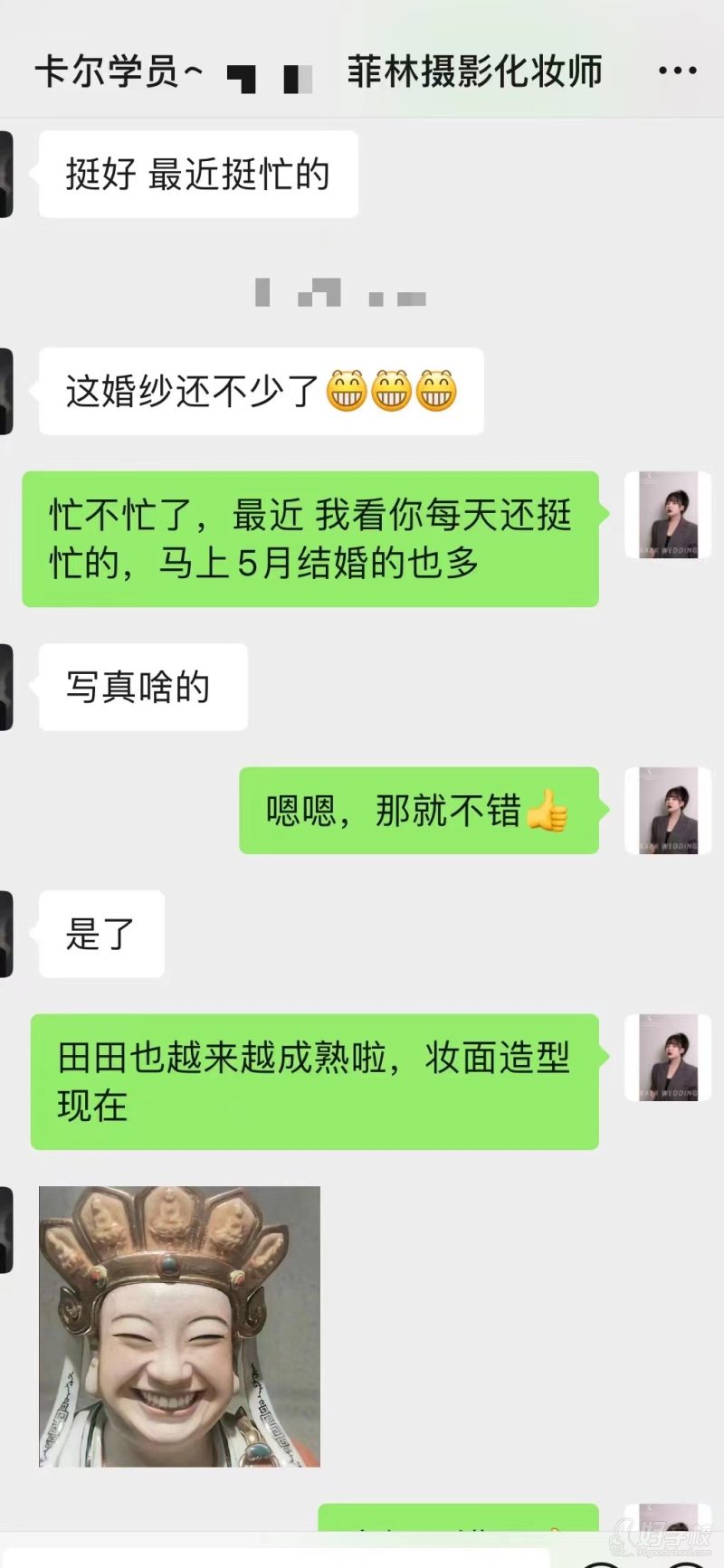Open the smiling statue sticker image
The image size is (724, 1568).
tap(179, 1326)
